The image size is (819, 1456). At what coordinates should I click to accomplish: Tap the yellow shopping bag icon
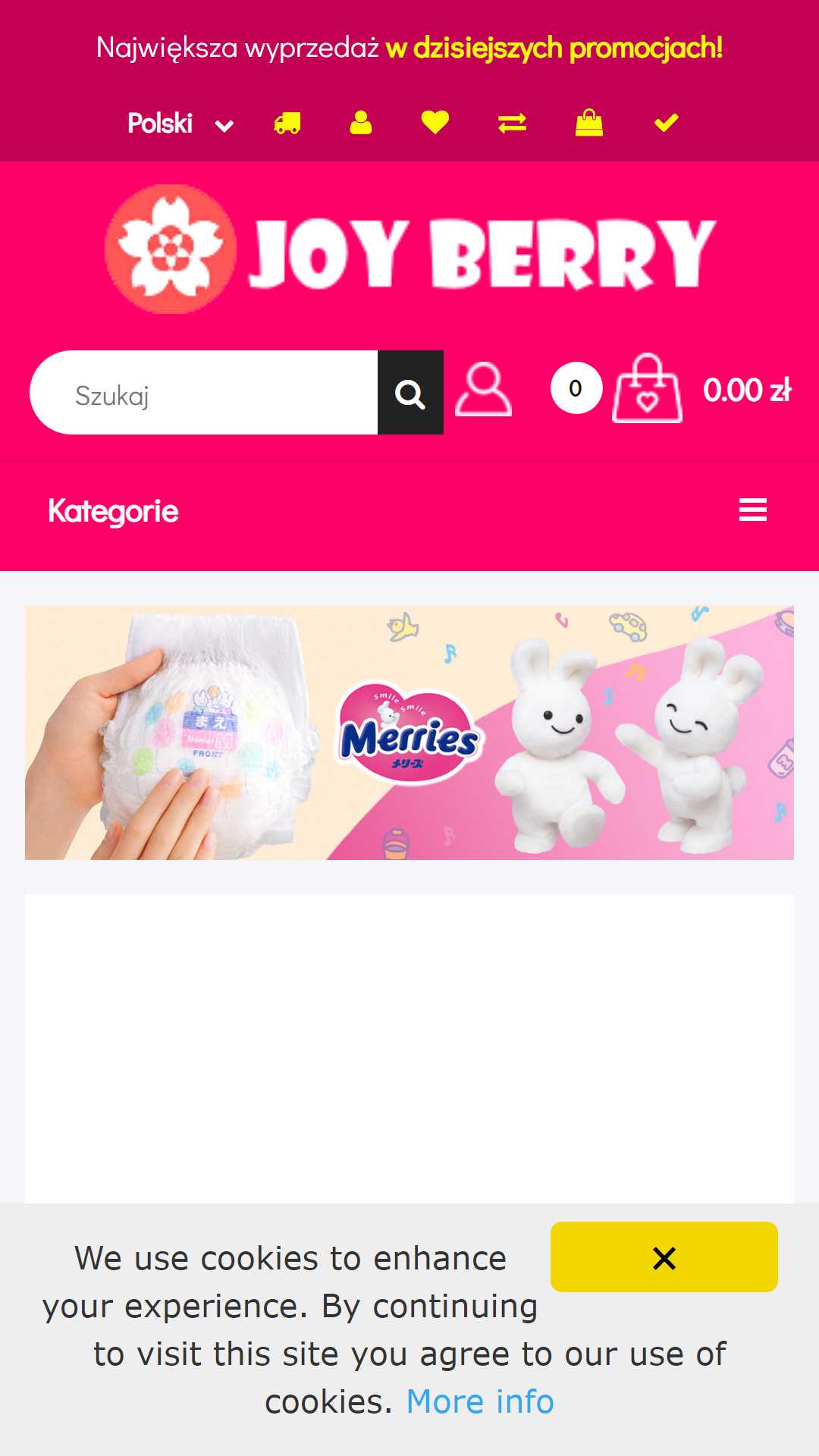tap(589, 123)
